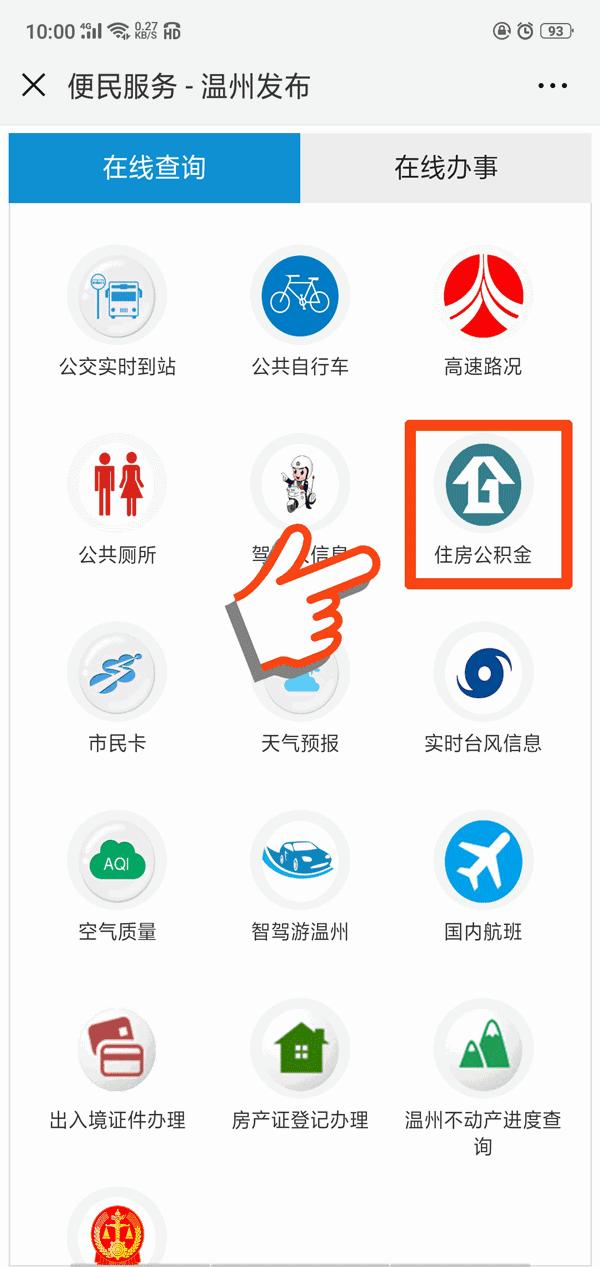Screen dimensions: 600x1267
Task: Open 房产证登记办理 service
Action: coord(300,1066)
